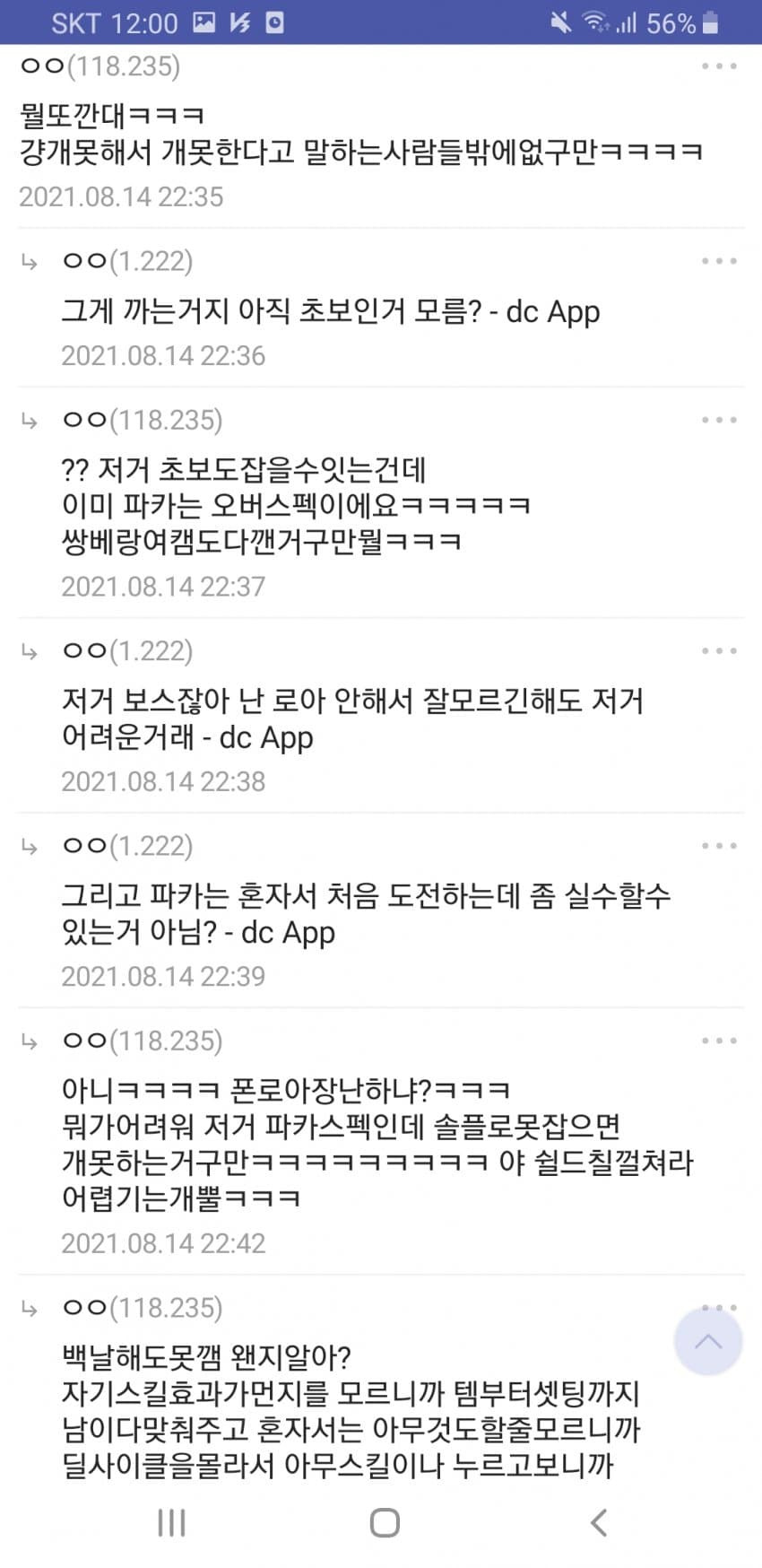Screen dimensions: 762x1568
Task: Open recent apps from the navigation bar
Action: coord(171,1522)
